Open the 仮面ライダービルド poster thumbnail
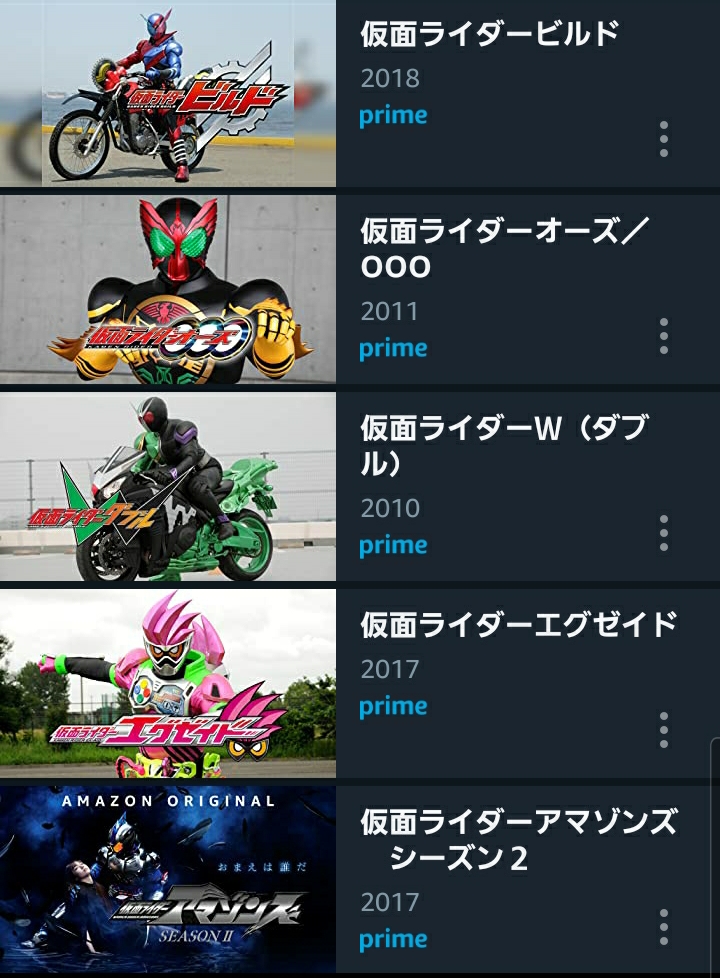 (x=168, y=93)
